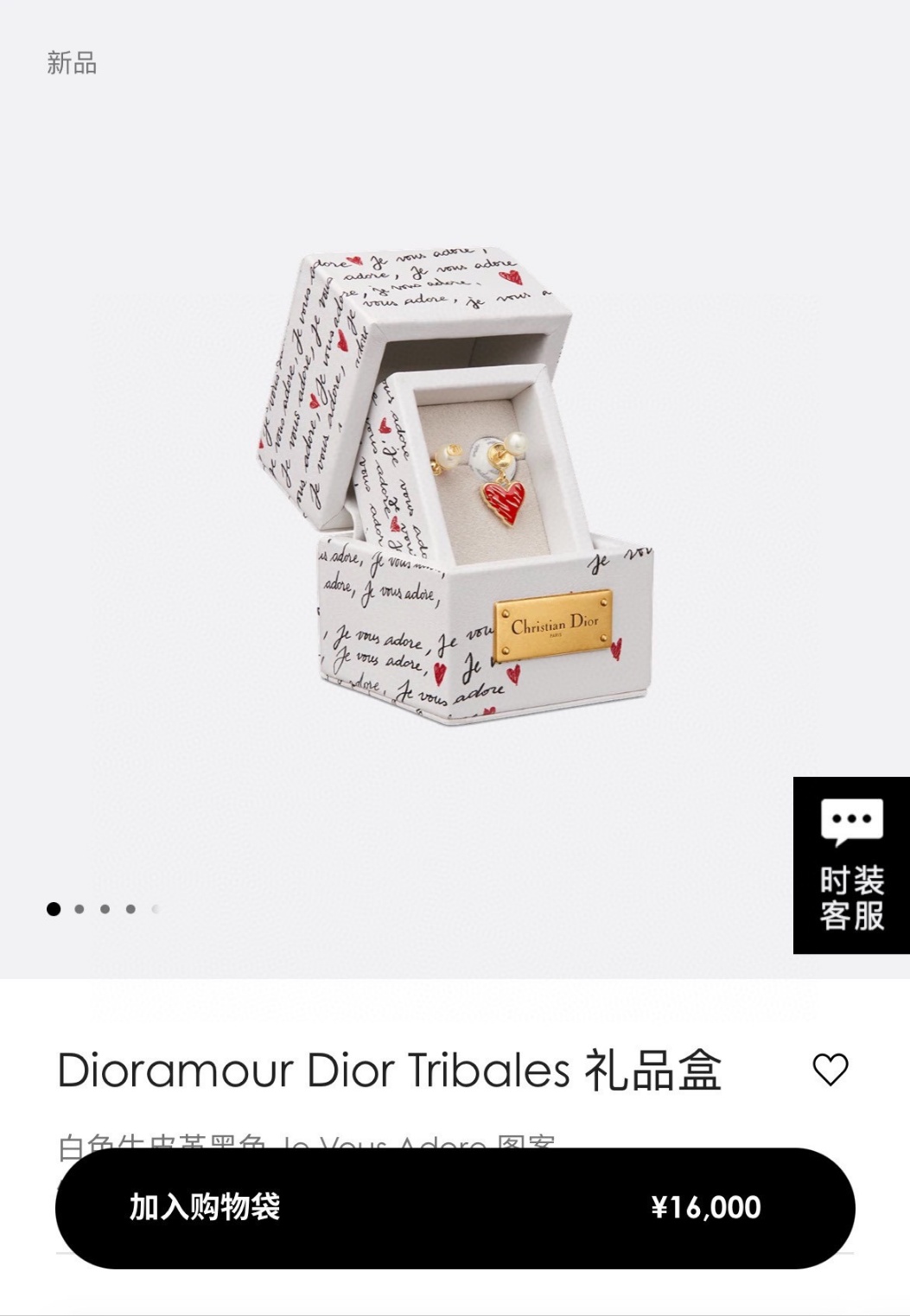This screenshot has height=1316, width=910.
Task: Jump to the second product photo dot
Action: tap(80, 909)
